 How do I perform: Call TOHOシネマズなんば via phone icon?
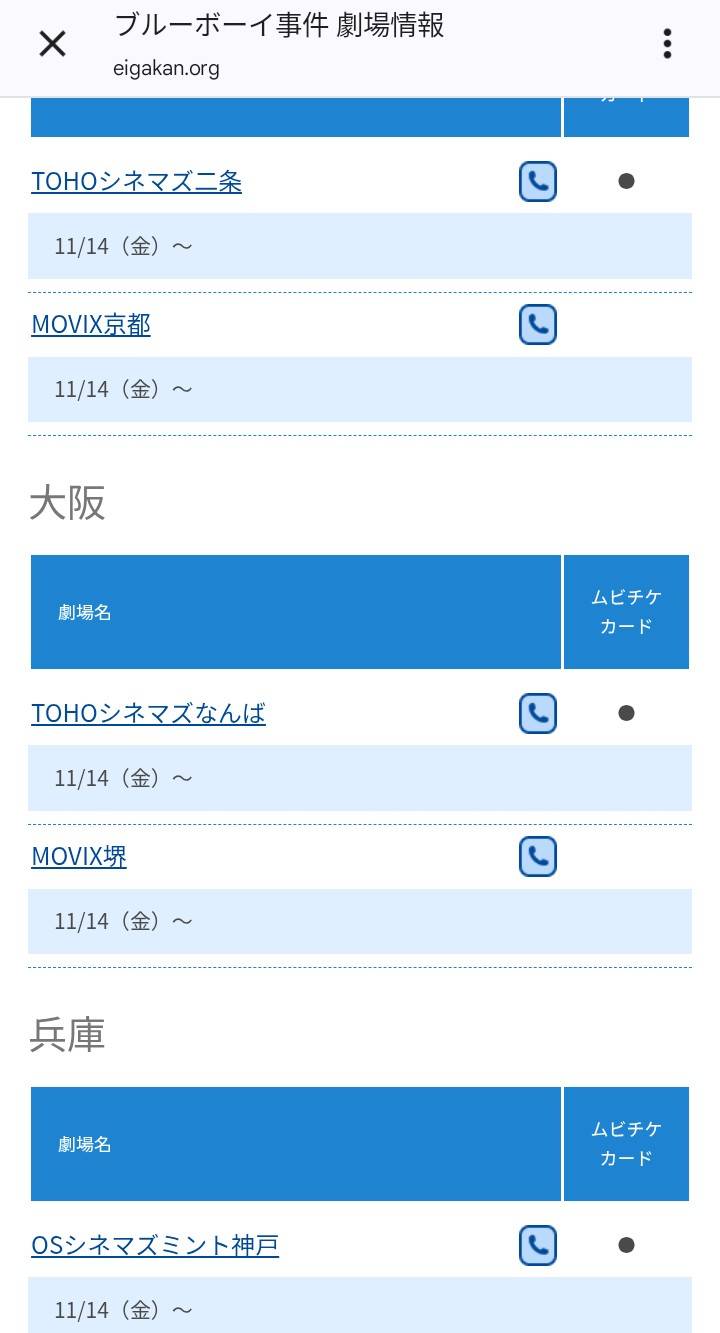click(538, 714)
